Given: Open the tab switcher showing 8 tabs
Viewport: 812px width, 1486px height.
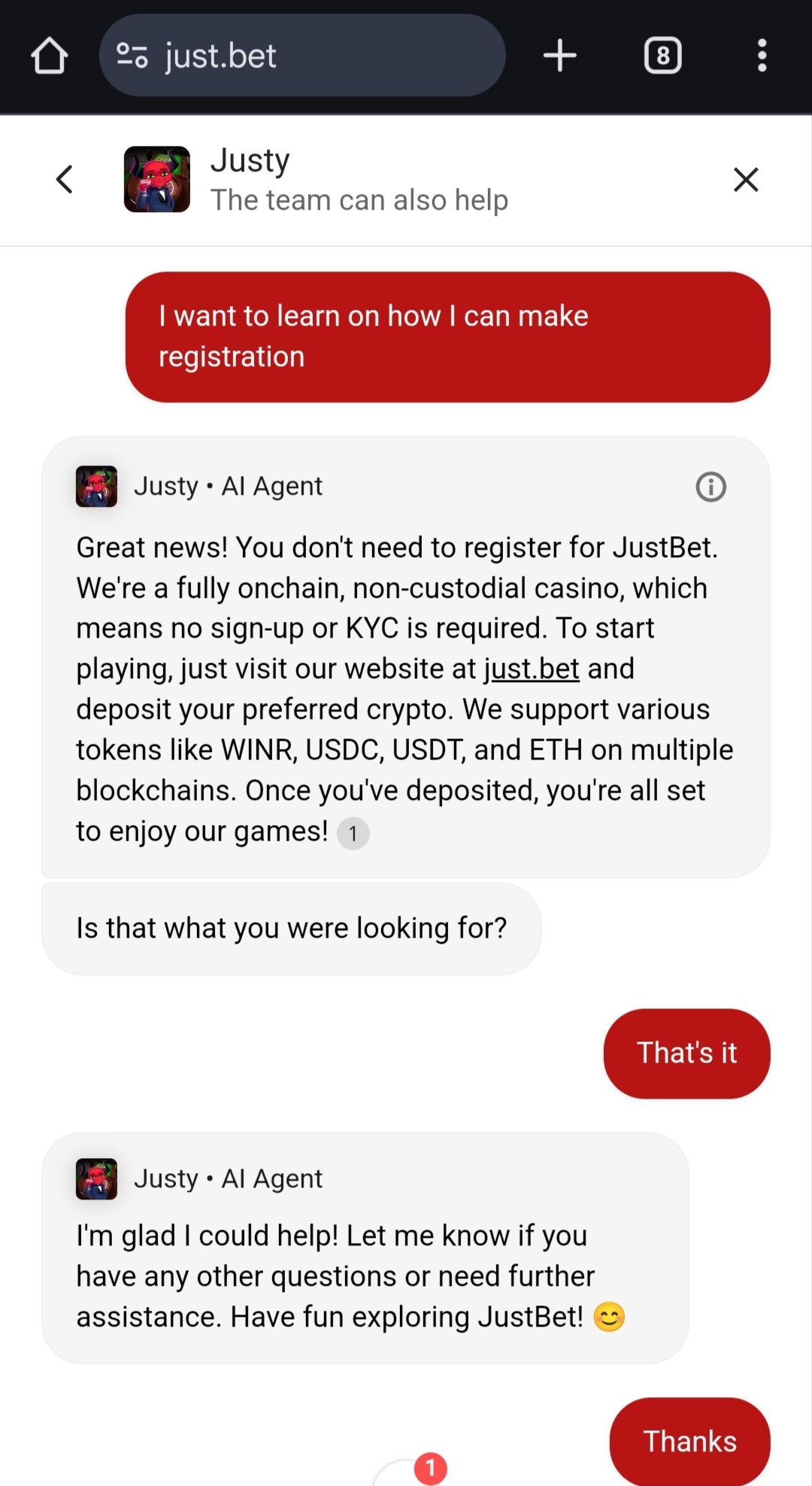Looking at the screenshot, I should point(662,56).
